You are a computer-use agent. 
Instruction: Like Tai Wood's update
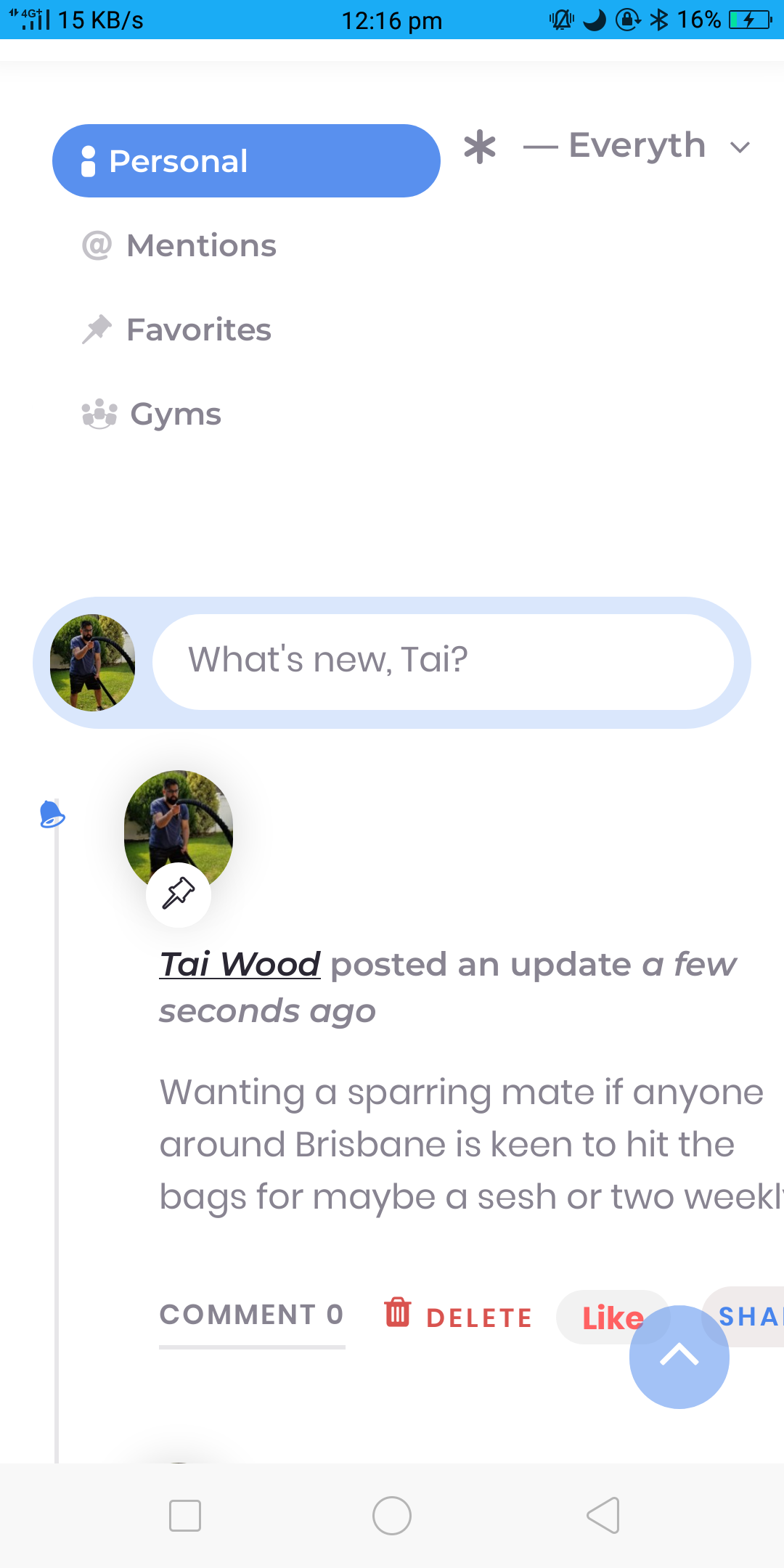click(613, 1318)
